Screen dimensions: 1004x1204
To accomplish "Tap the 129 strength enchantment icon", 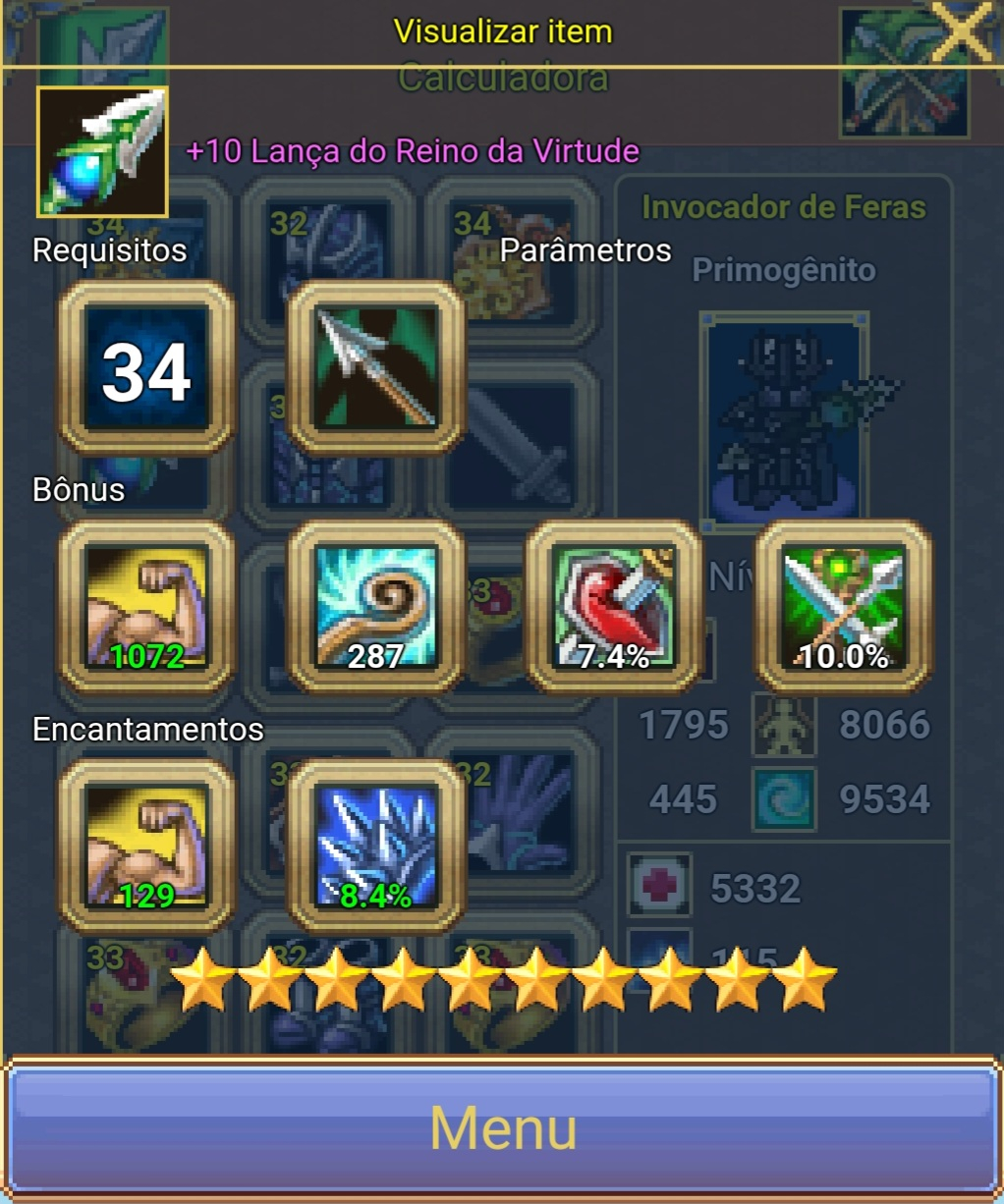I will pyautogui.click(x=147, y=846).
